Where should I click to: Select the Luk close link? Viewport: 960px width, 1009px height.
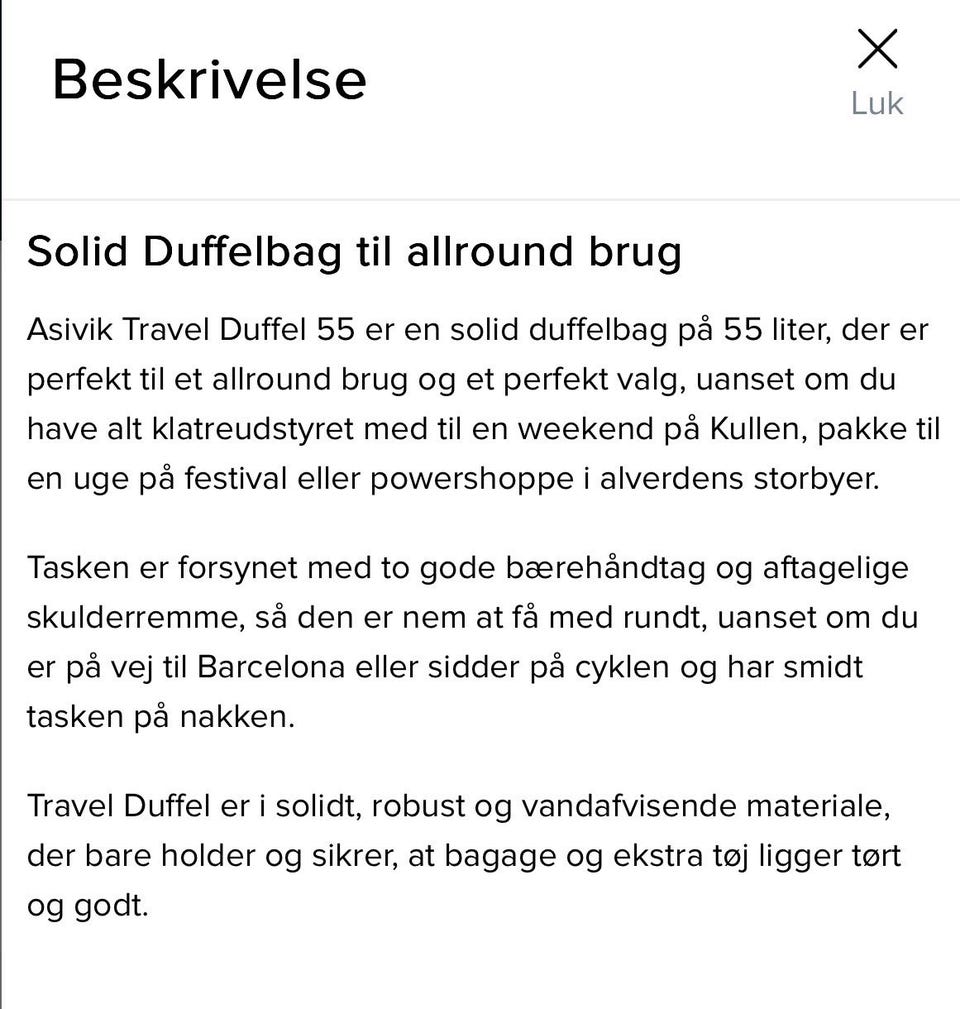click(876, 103)
